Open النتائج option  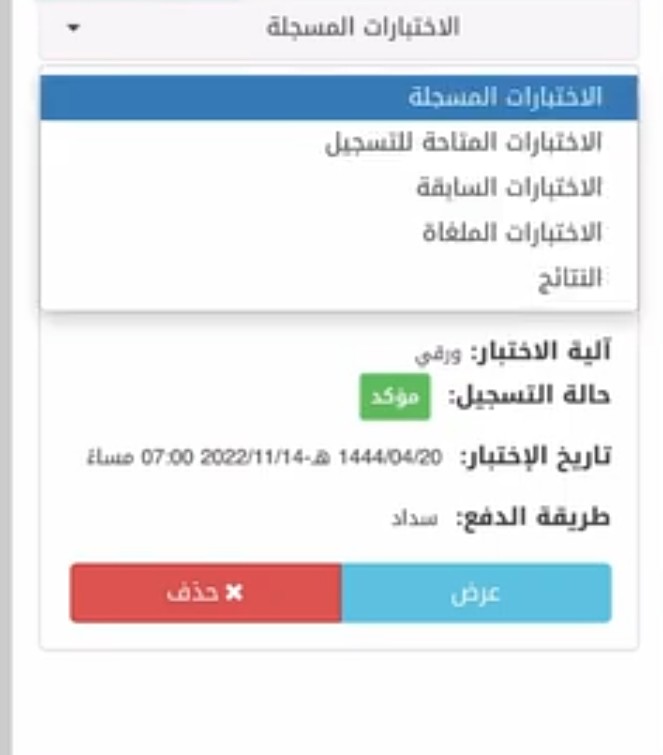[x=338, y=278]
